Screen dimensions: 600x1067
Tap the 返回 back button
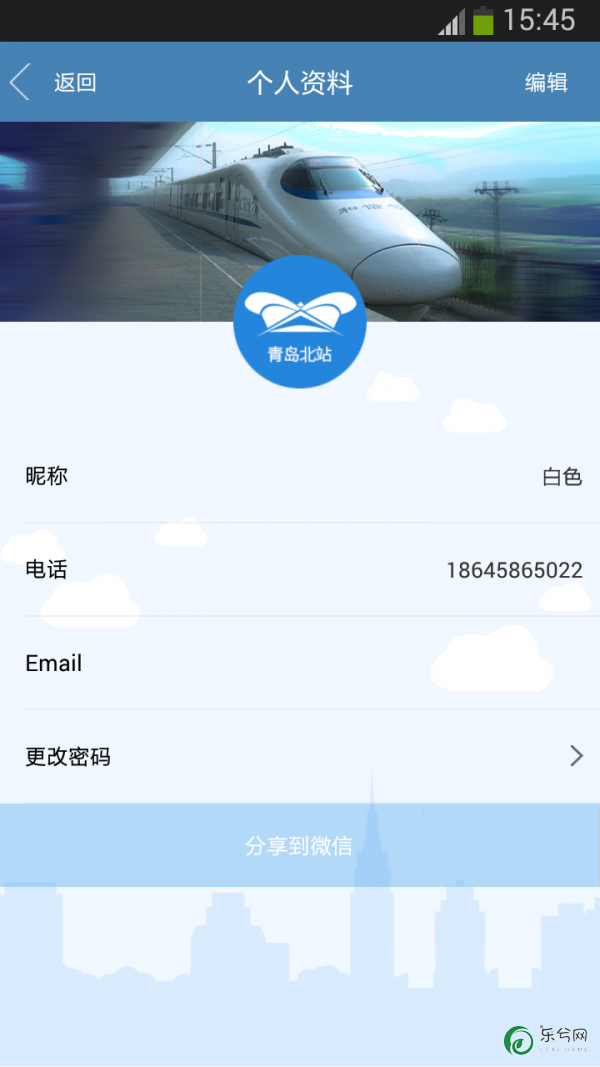tap(53, 82)
